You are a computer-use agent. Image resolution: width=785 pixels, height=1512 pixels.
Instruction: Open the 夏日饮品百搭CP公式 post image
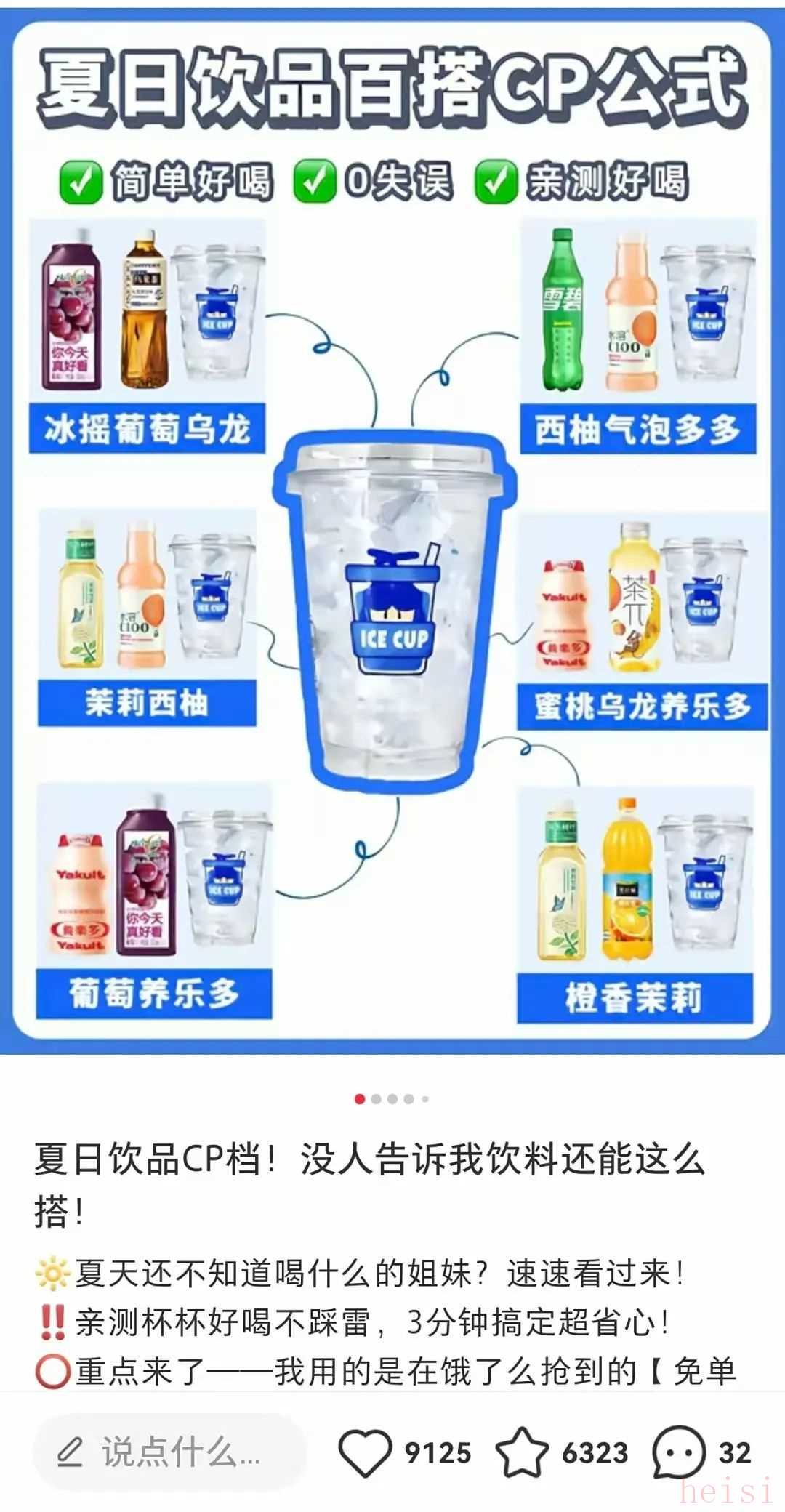[392, 531]
